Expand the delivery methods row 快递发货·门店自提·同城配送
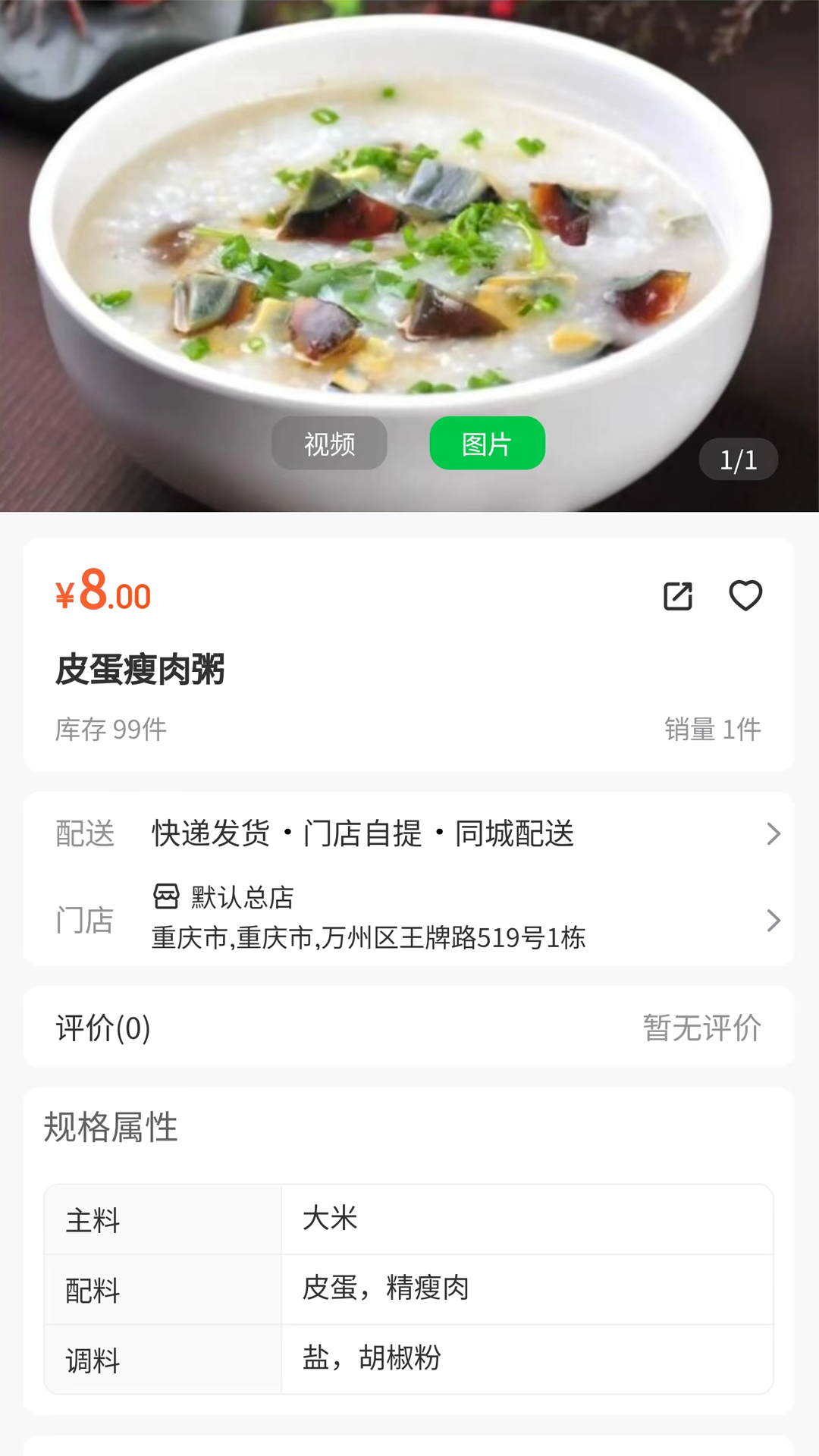The height and width of the screenshot is (1456, 819). click(364, 834)
